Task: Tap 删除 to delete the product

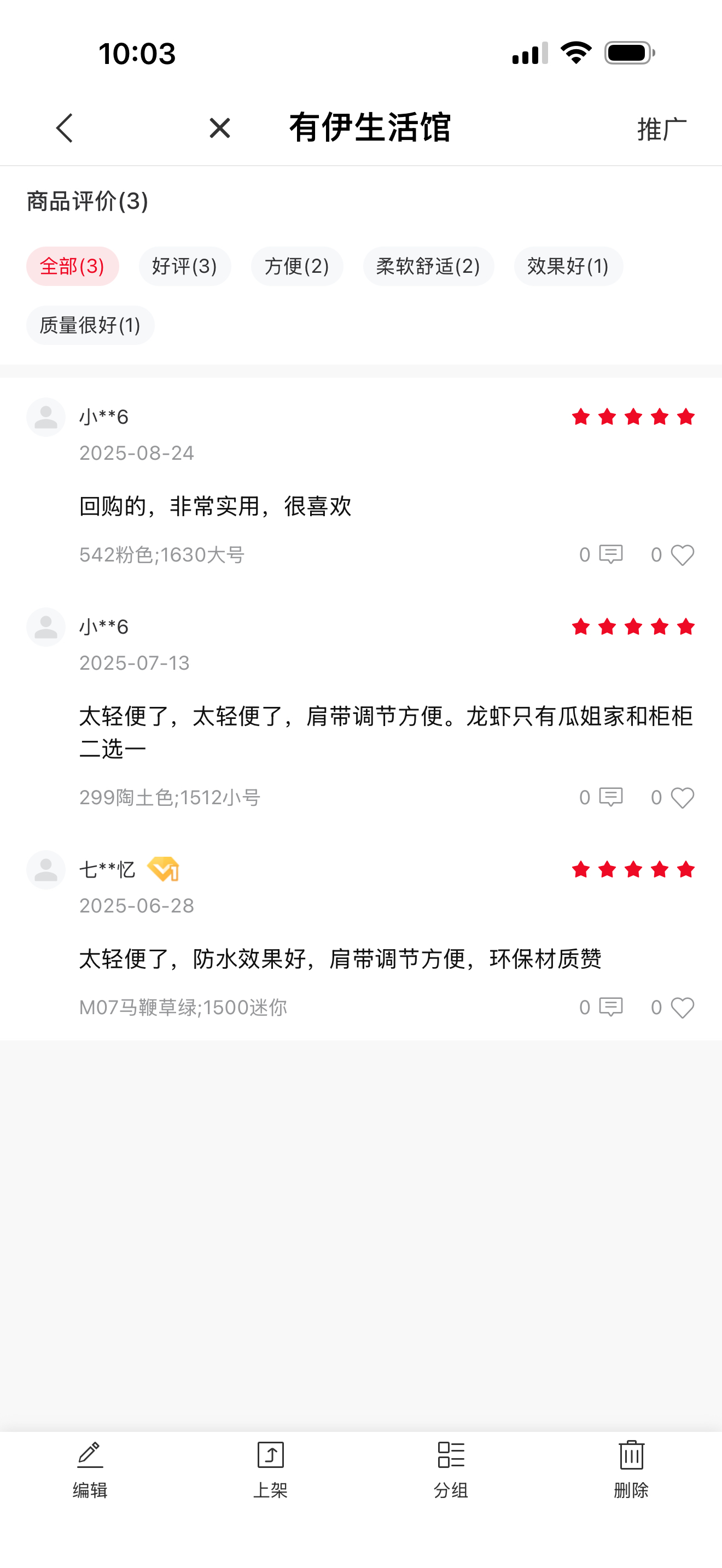Action: 631,1470
